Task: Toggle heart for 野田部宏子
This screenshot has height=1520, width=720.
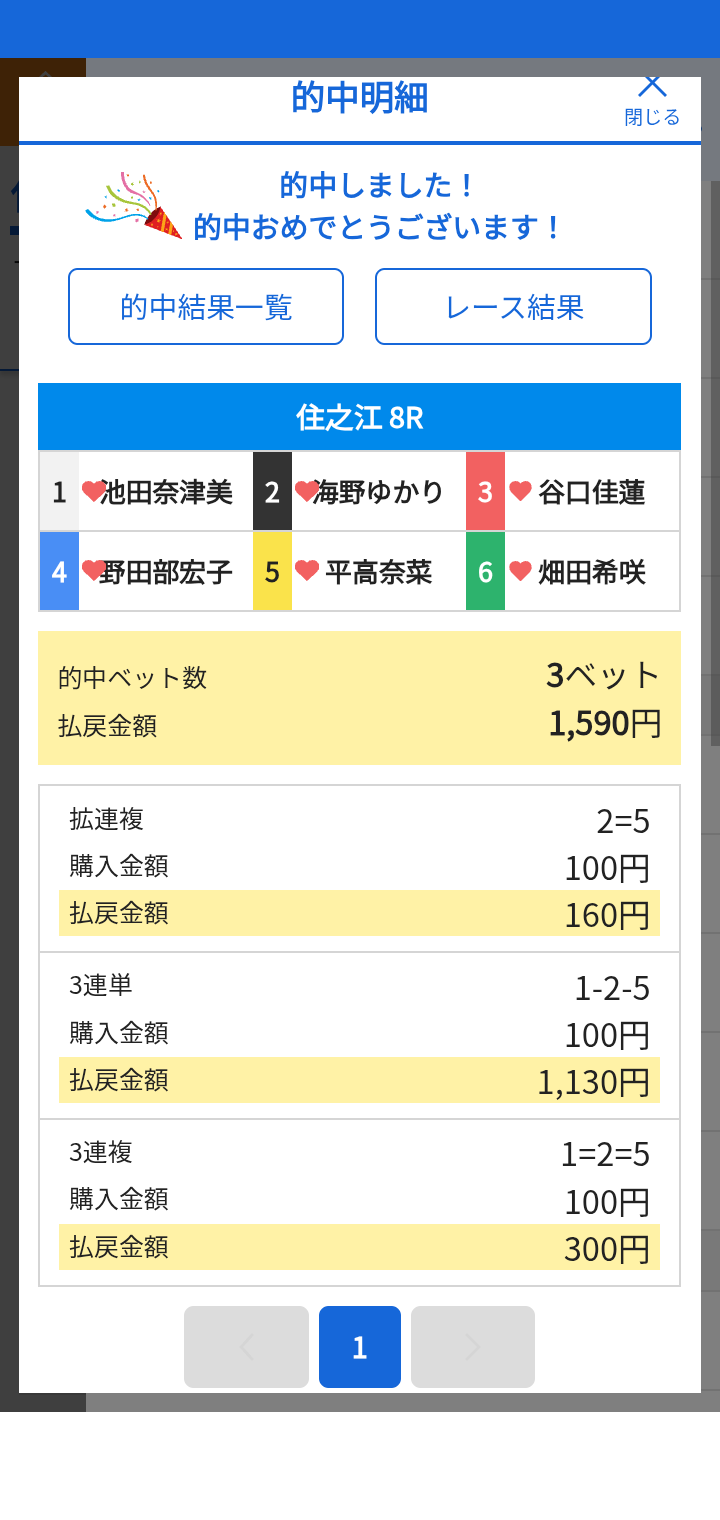Action: click(93, 571)
